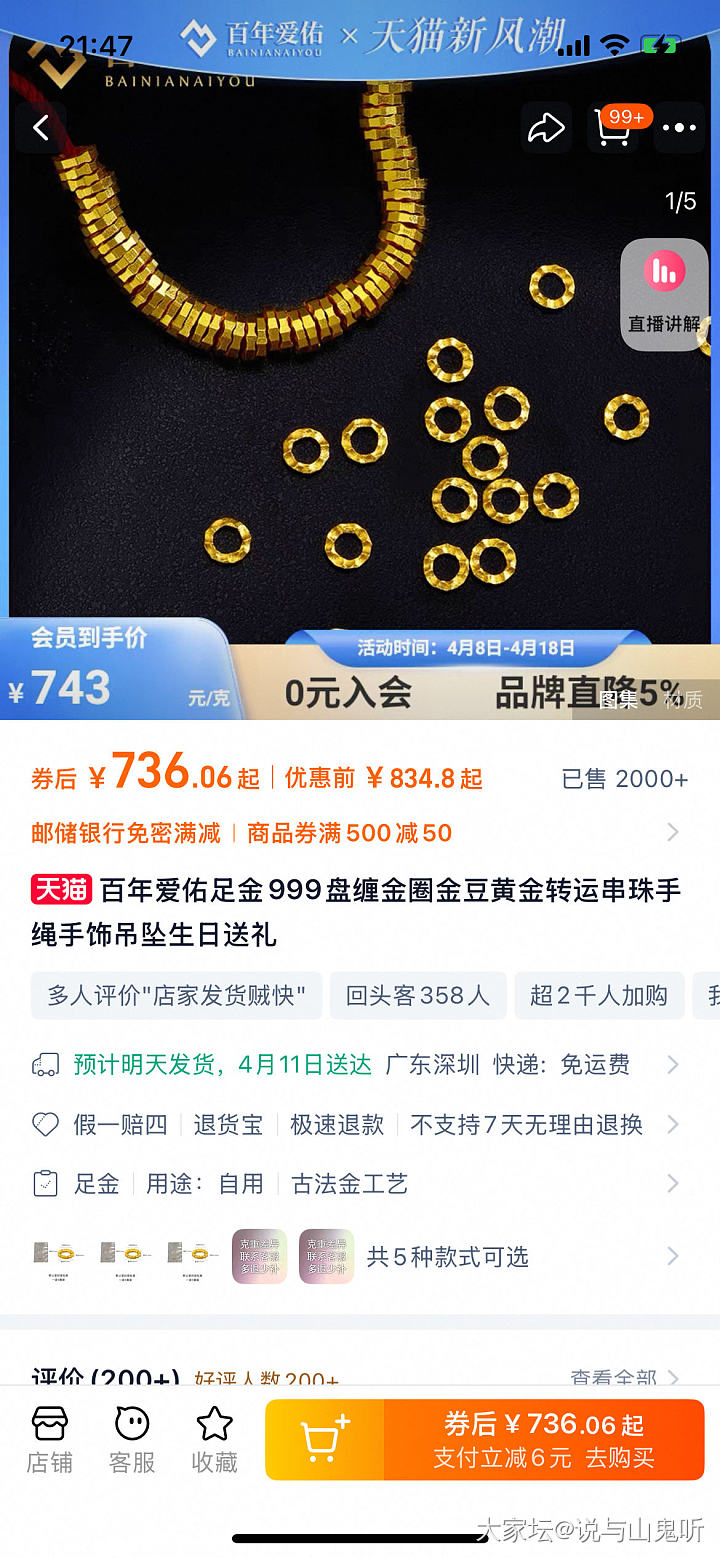Image resolution: width=720 pixels, height=1558 pixels.
Task: Tap the 回头客358人 chip
Action: click(x=418, y=995)
